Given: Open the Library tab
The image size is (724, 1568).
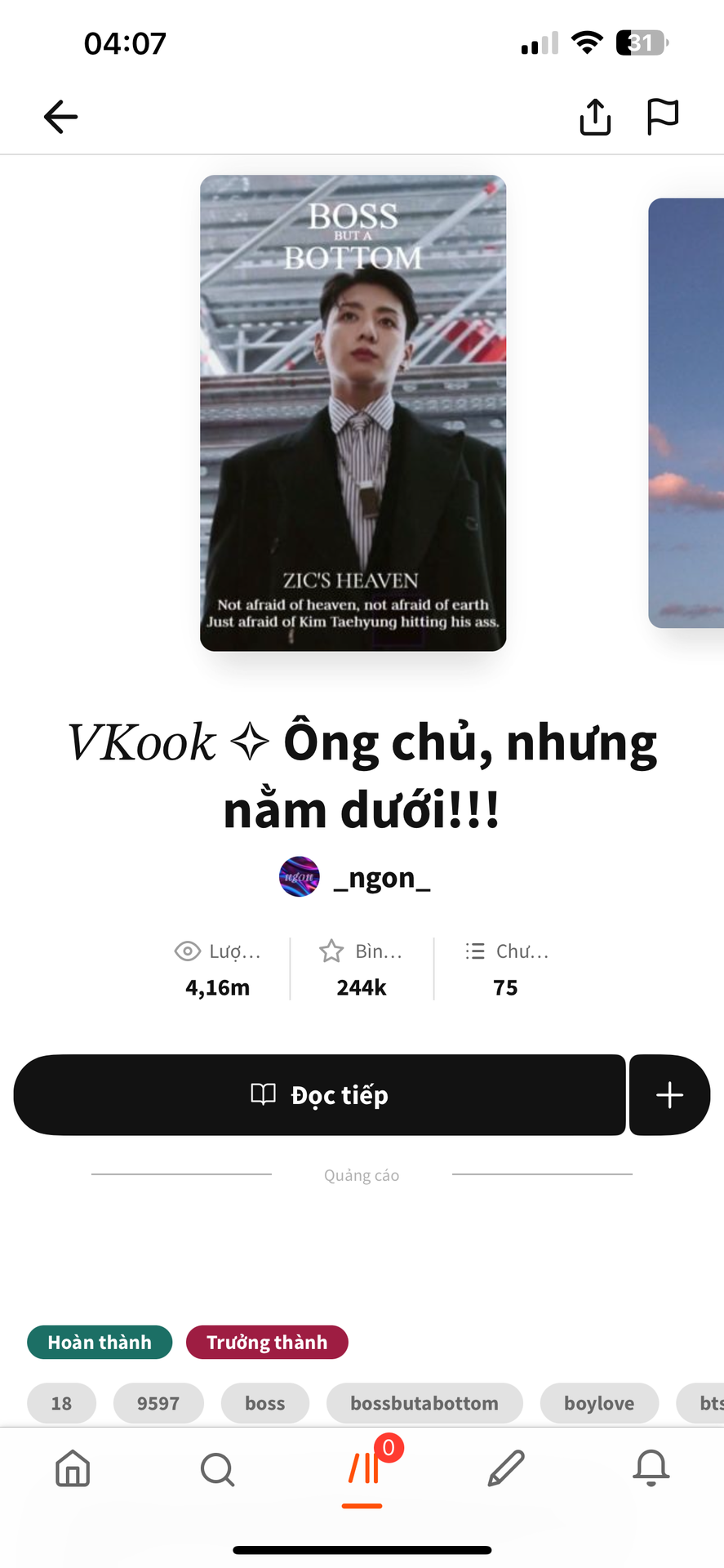Looking at the screenshot, I should coord(363,1470).
